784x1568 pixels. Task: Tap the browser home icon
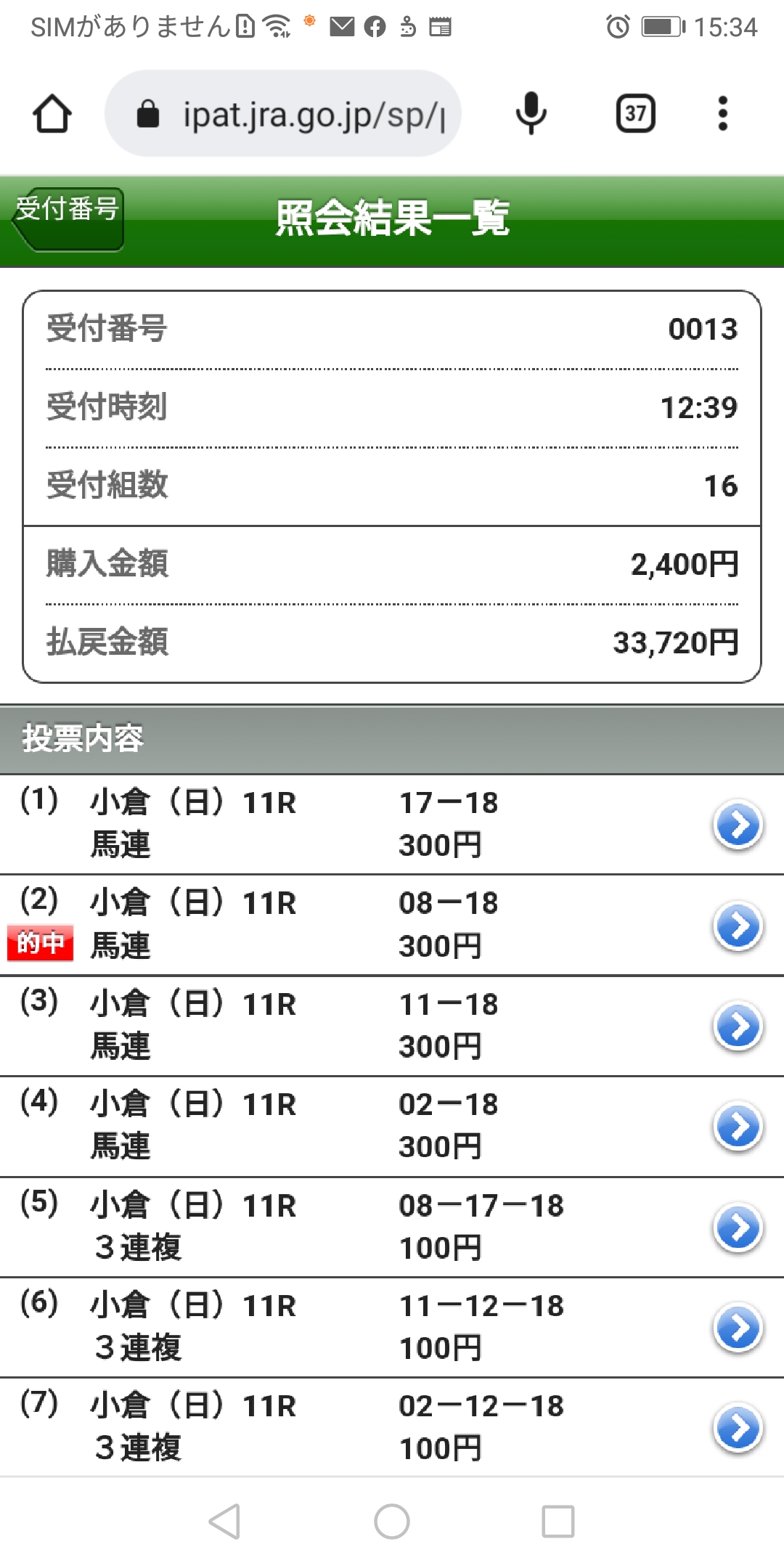[52, 114]
